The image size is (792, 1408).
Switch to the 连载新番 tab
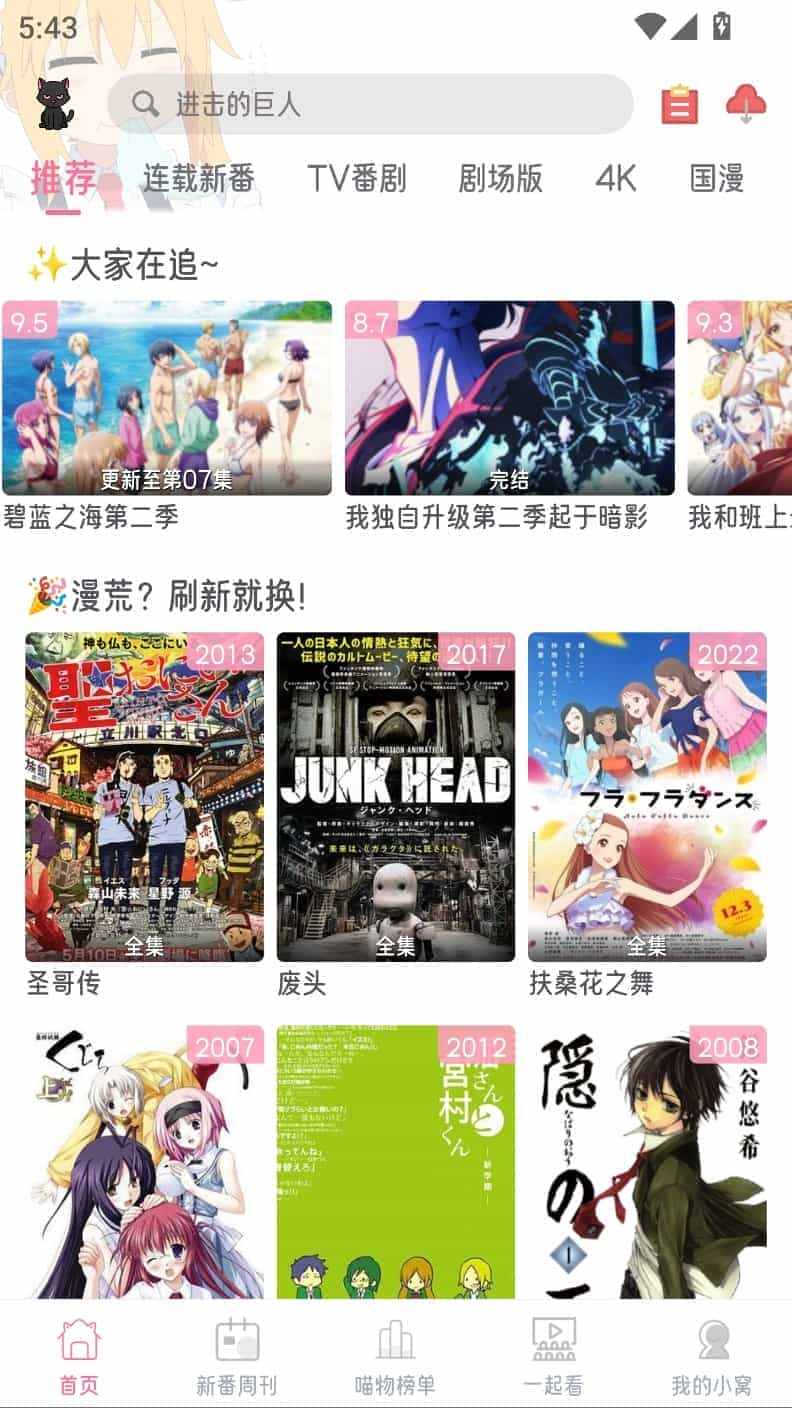pos(198,179)
